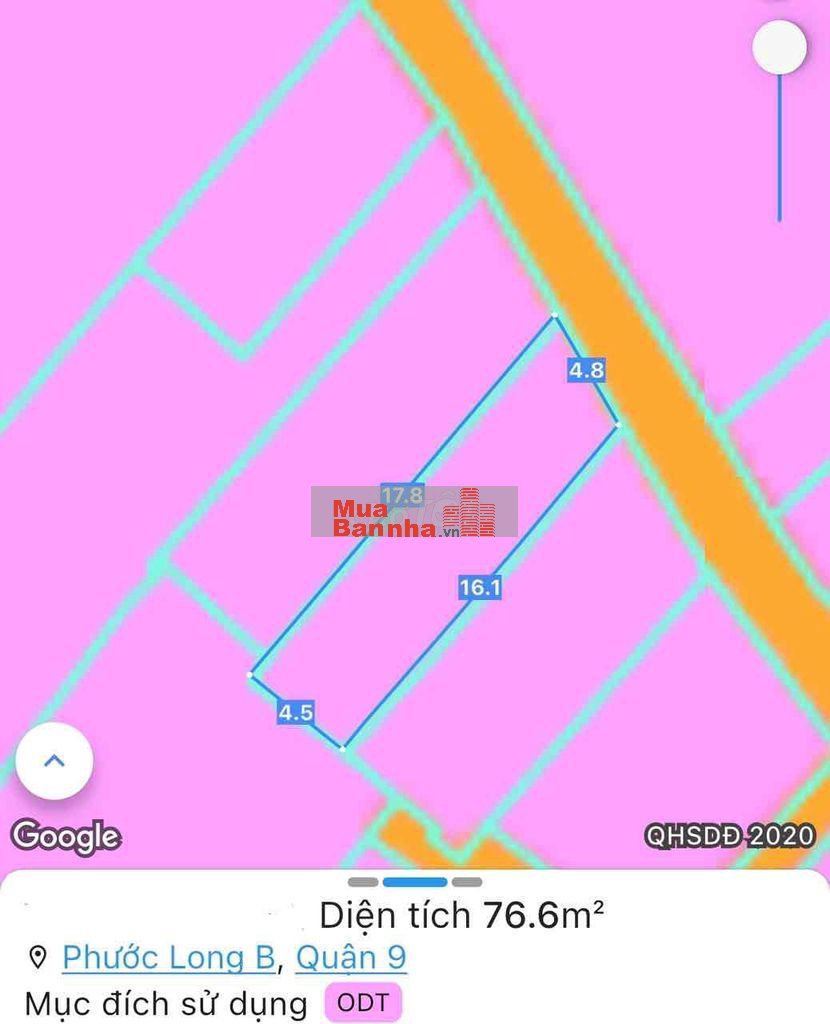Tap the ODT land use chip
This screenshot has width=830, height=1024.
[363, 1002]
